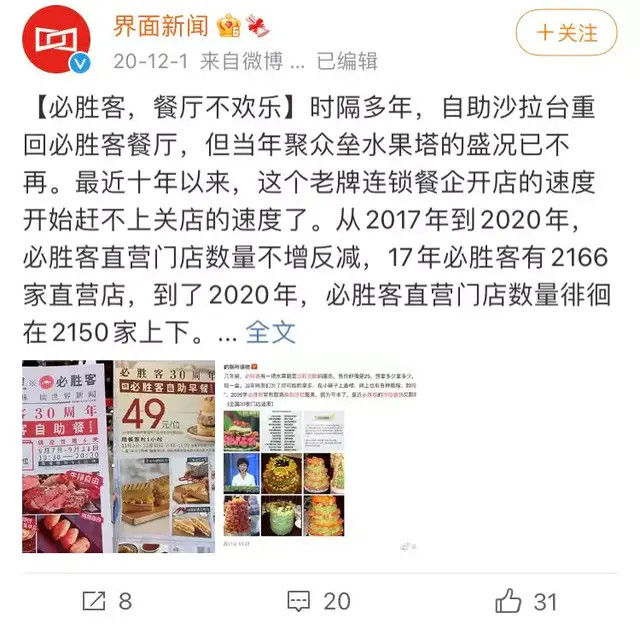
Task: Open the 界面新闻 account name
Action: 157,24
